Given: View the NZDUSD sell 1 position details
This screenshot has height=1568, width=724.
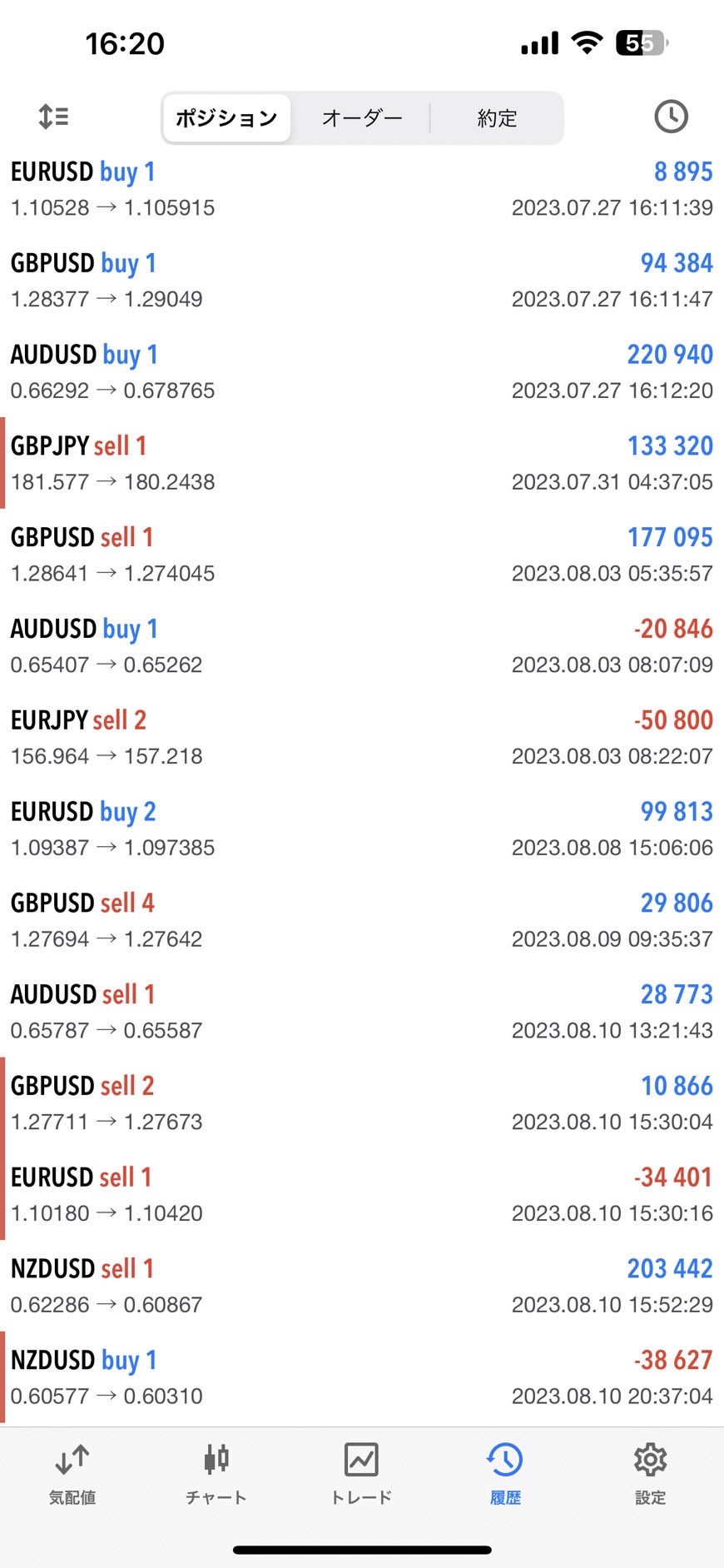Looking at the screenshot, I should (x=362, y=1286).
